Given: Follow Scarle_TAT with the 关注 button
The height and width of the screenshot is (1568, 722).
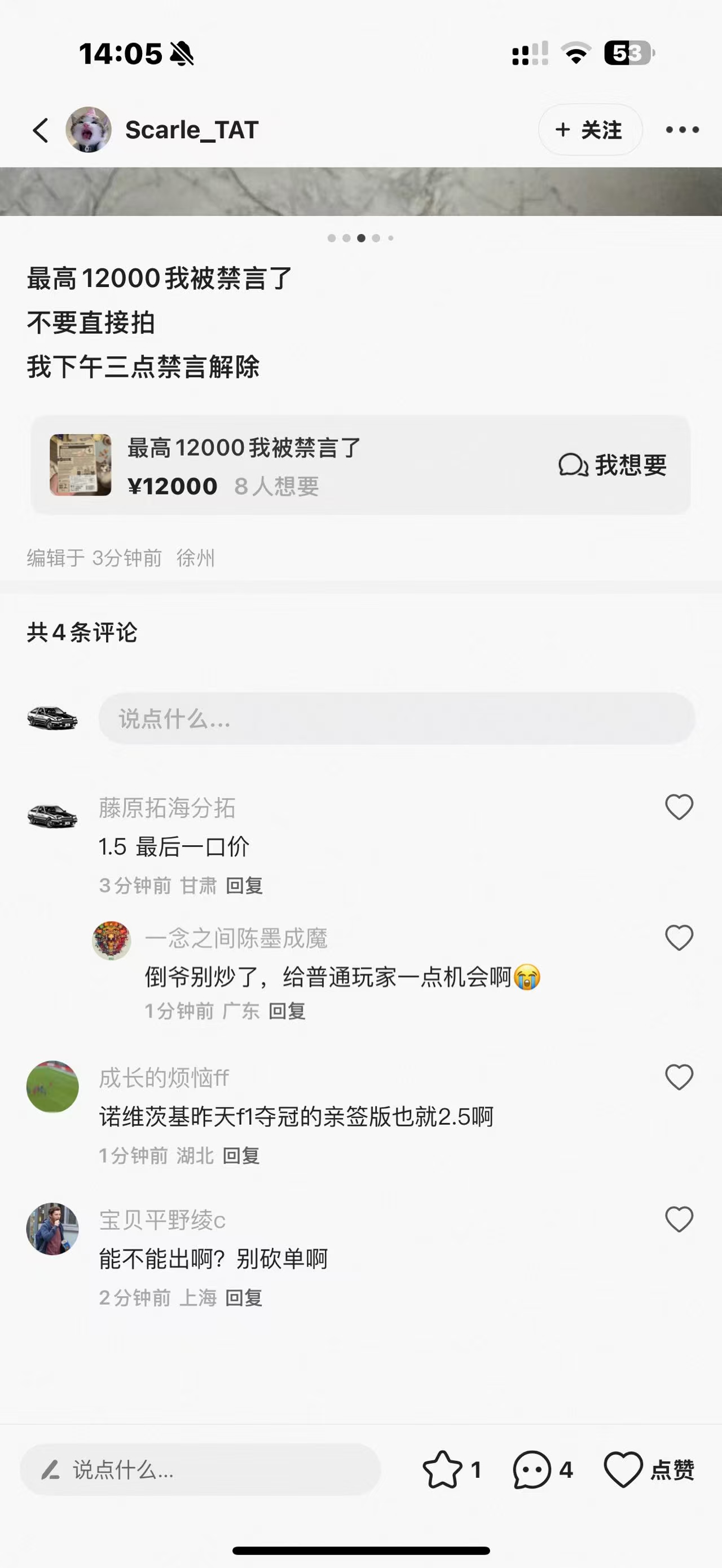Looking at the screenshot, I should 589,130.
